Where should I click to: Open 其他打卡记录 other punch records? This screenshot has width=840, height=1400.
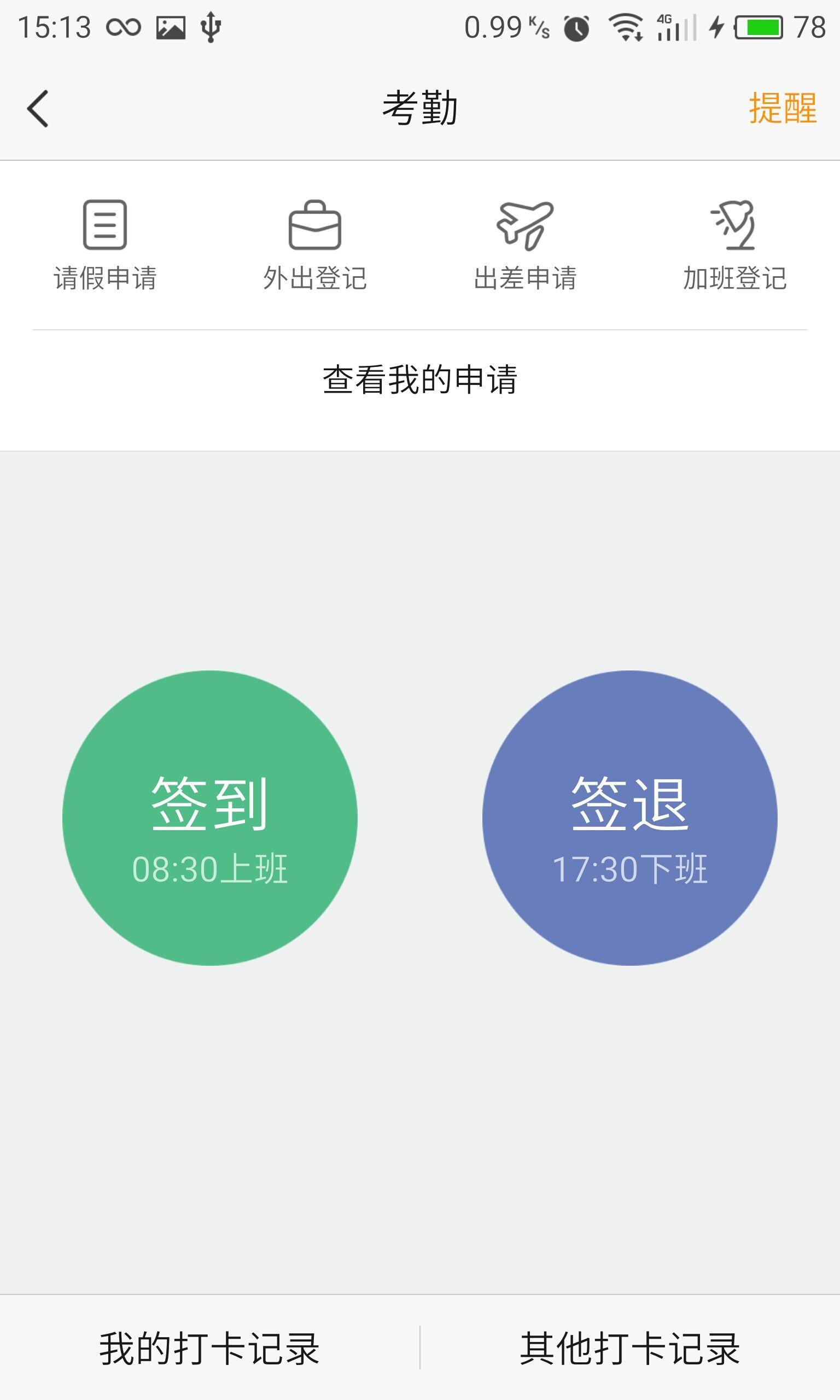click(629, 1349)
